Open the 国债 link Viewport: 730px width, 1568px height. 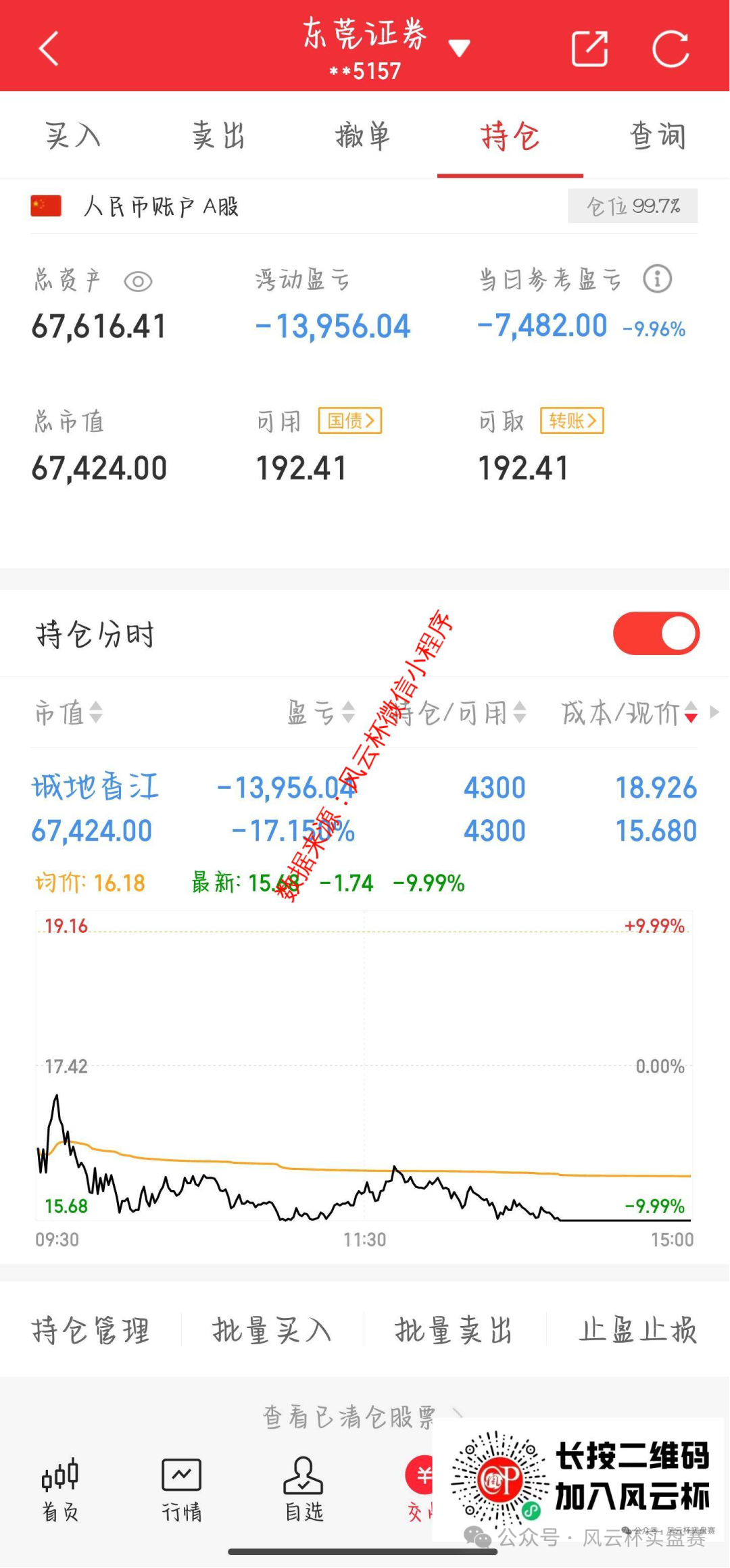[x=350, y=421]
